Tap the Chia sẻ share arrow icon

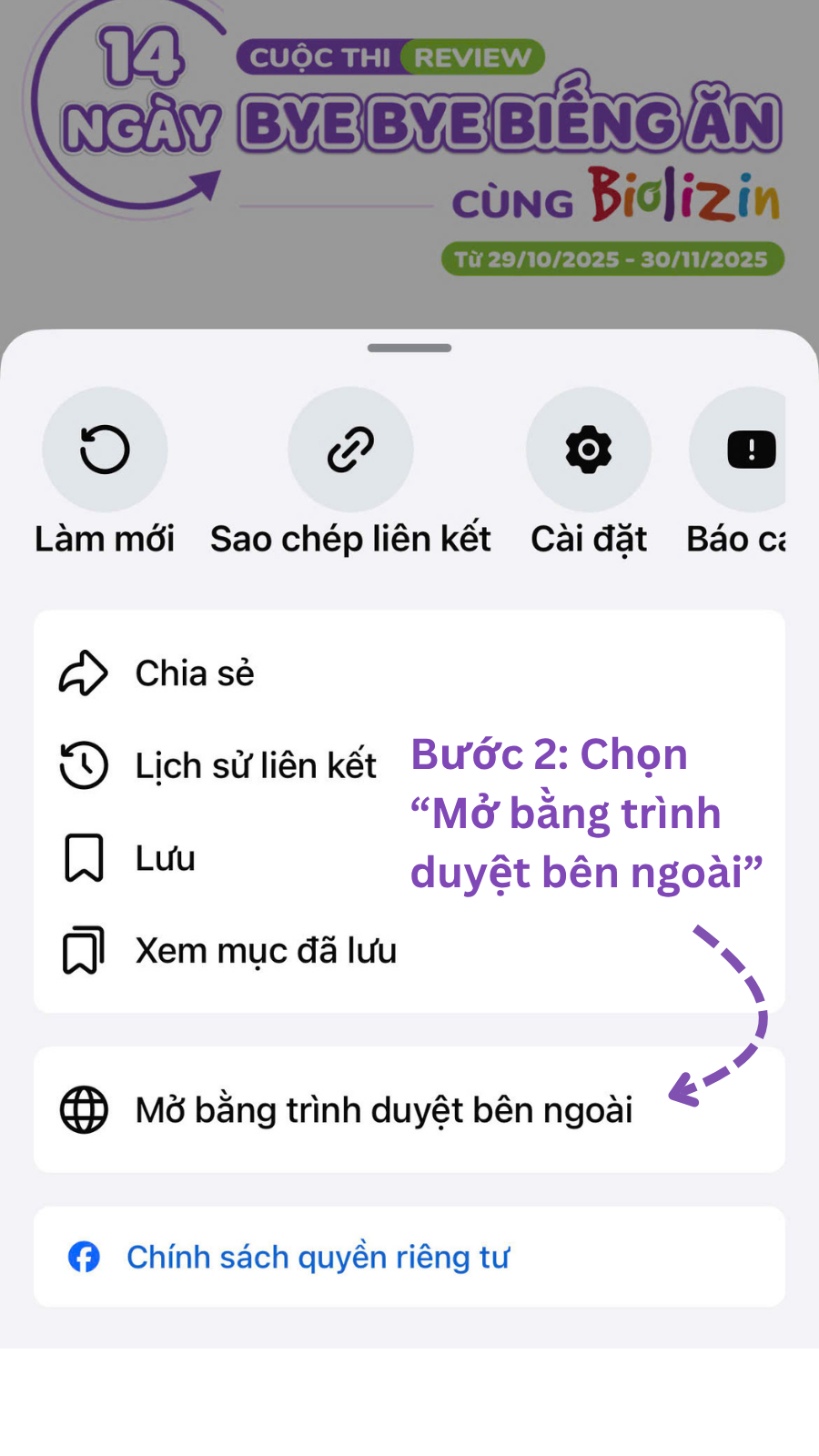click(x=84, y=673)
